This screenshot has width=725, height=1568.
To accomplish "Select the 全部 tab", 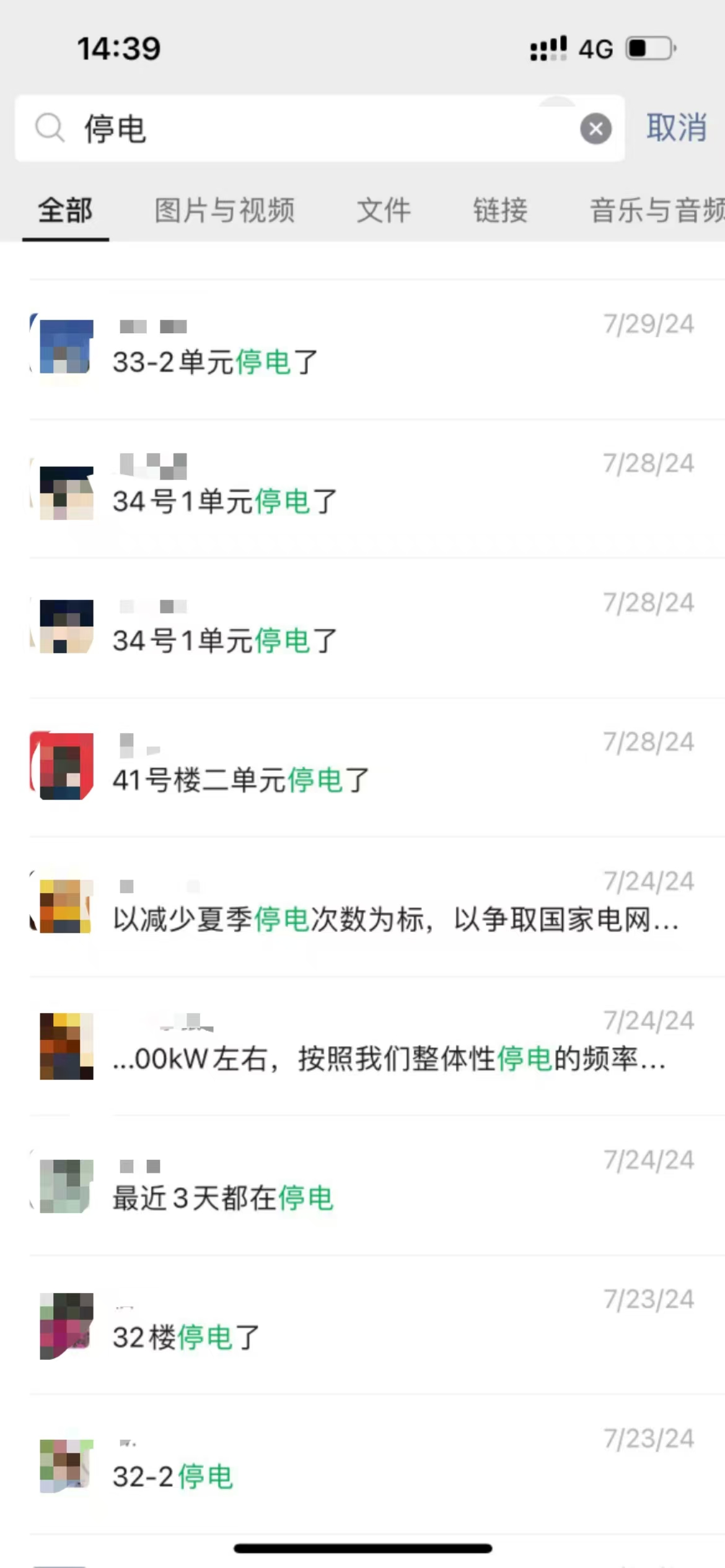I will pos(66,210).
